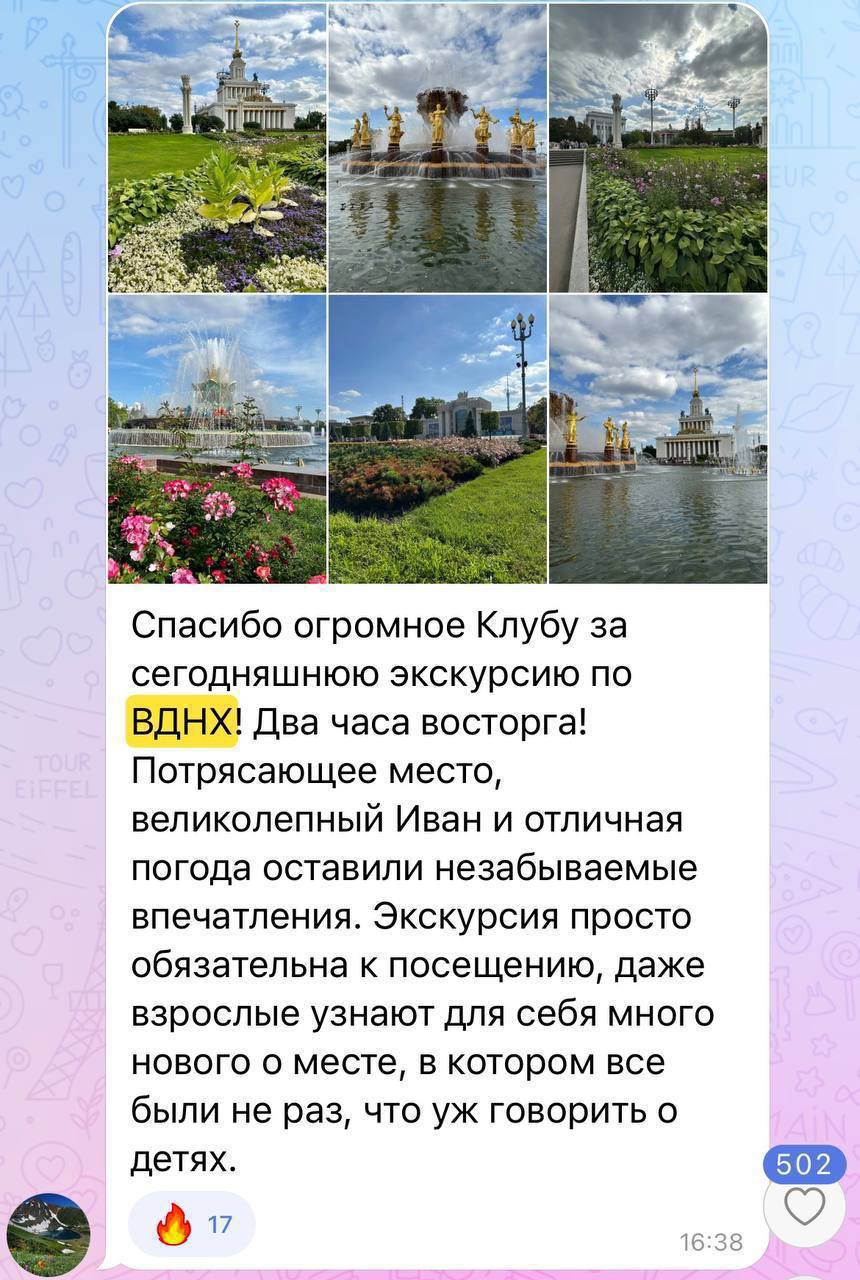This screenshot has height=1280, width=860.
Task: Open the top-right flowerbed photo under cloudy sky
Action: click(x=658, y=148)
